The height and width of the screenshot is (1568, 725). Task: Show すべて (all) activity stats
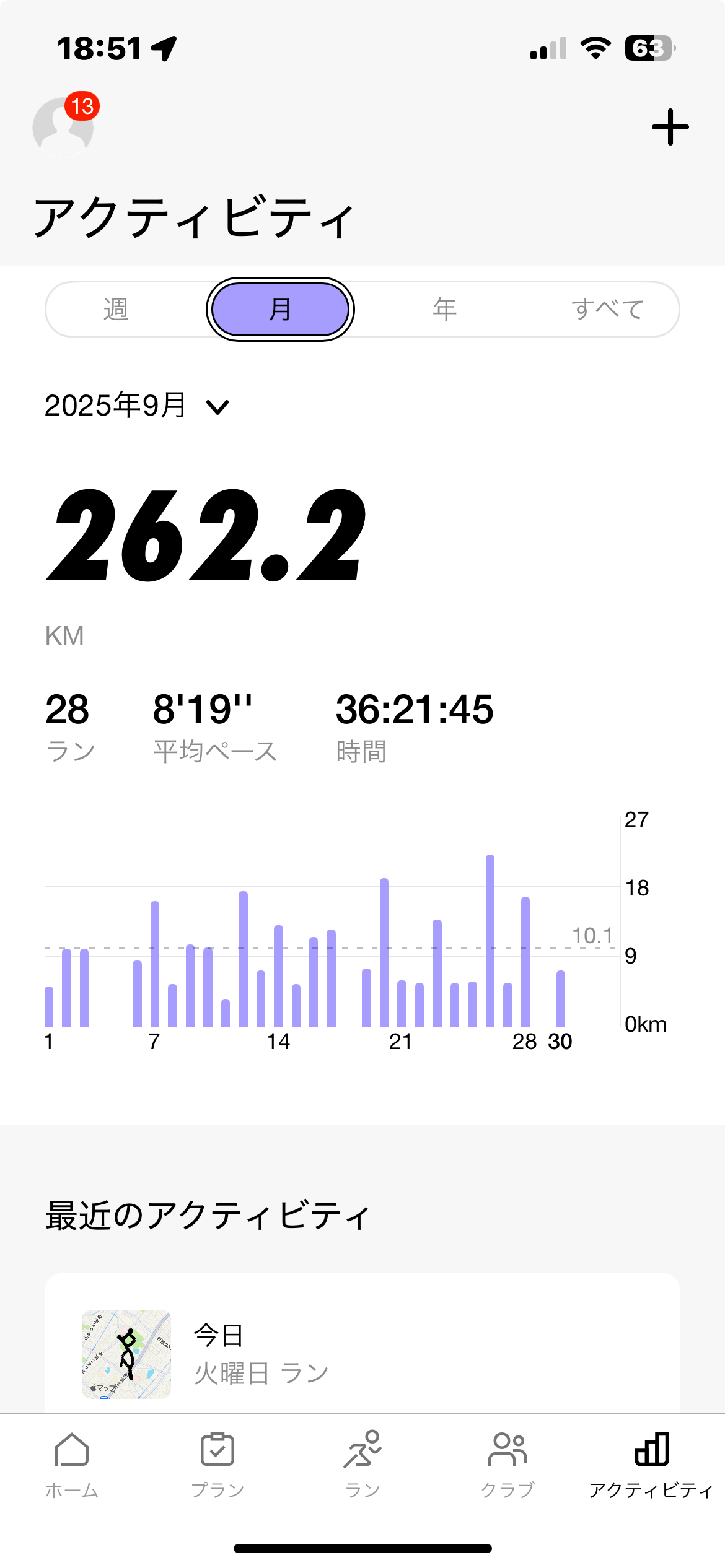[607, 309]
